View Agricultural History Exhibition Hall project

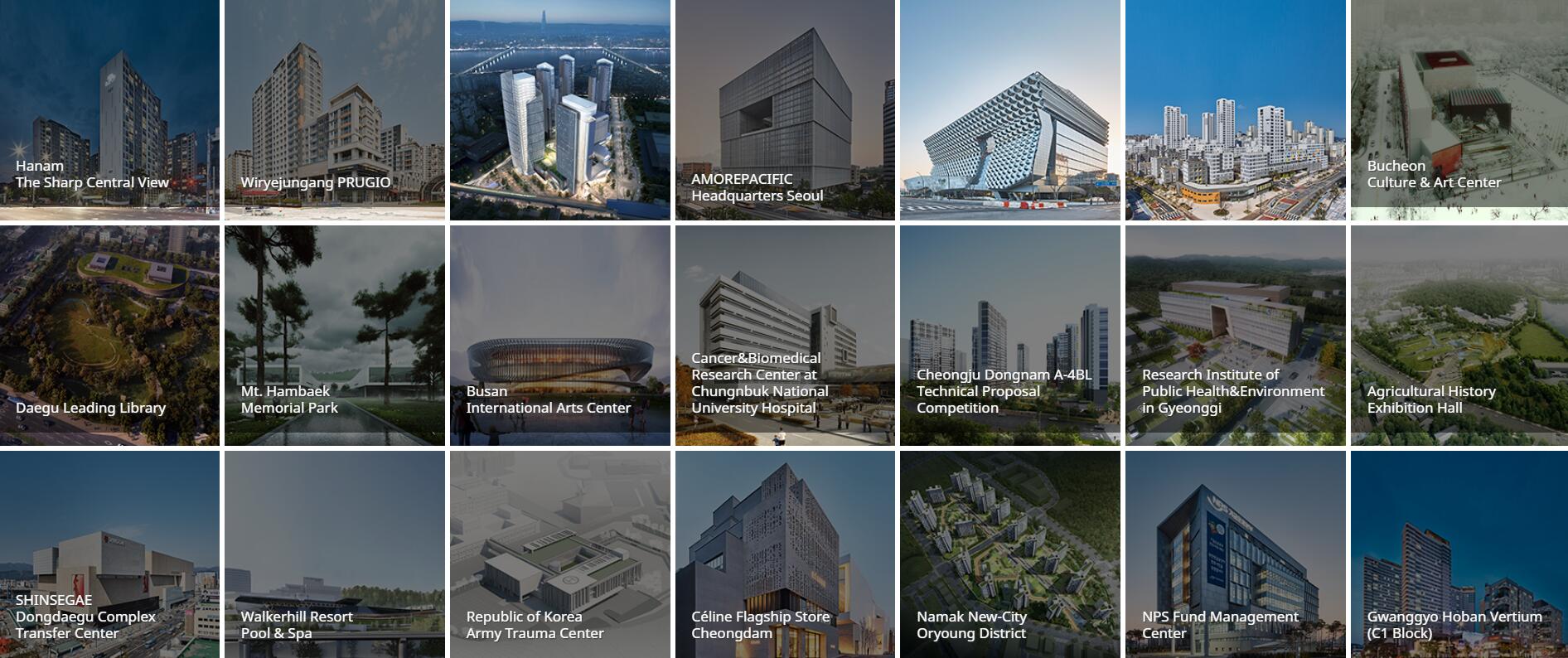[1459, 335]
